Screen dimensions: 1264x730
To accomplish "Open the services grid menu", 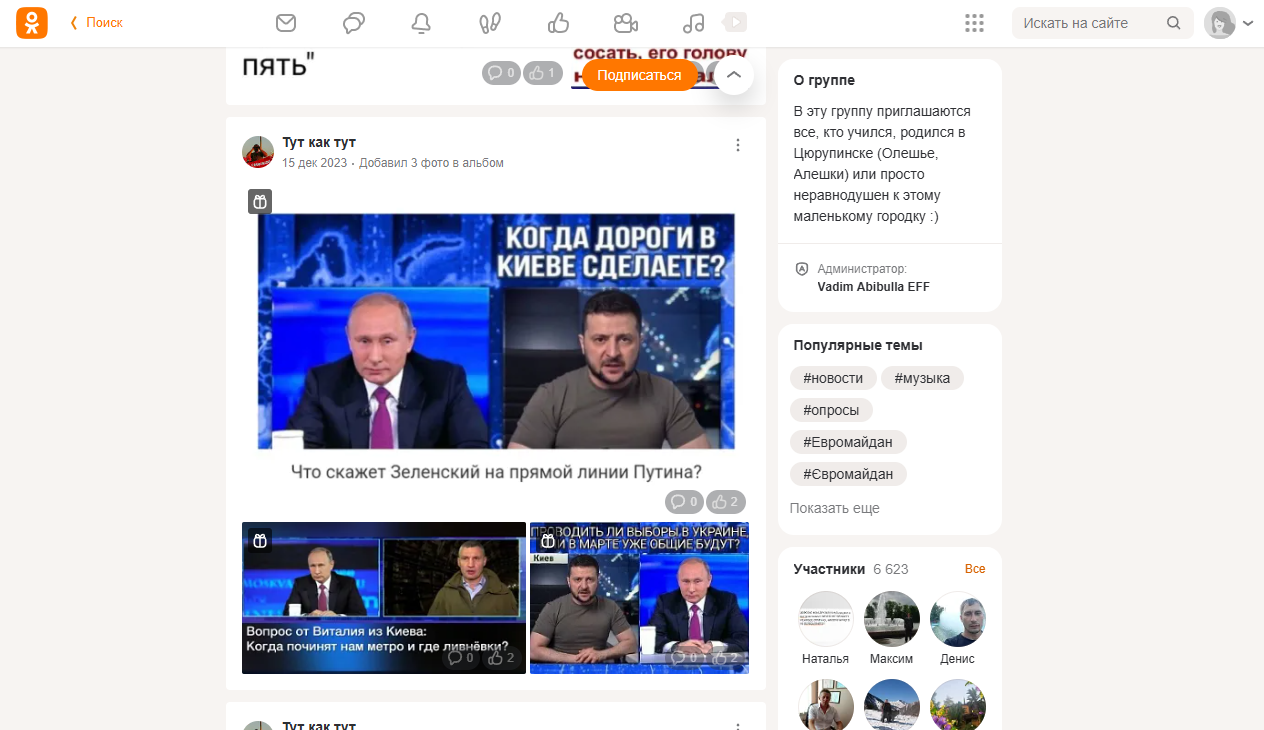I will [x=975, y=23].
